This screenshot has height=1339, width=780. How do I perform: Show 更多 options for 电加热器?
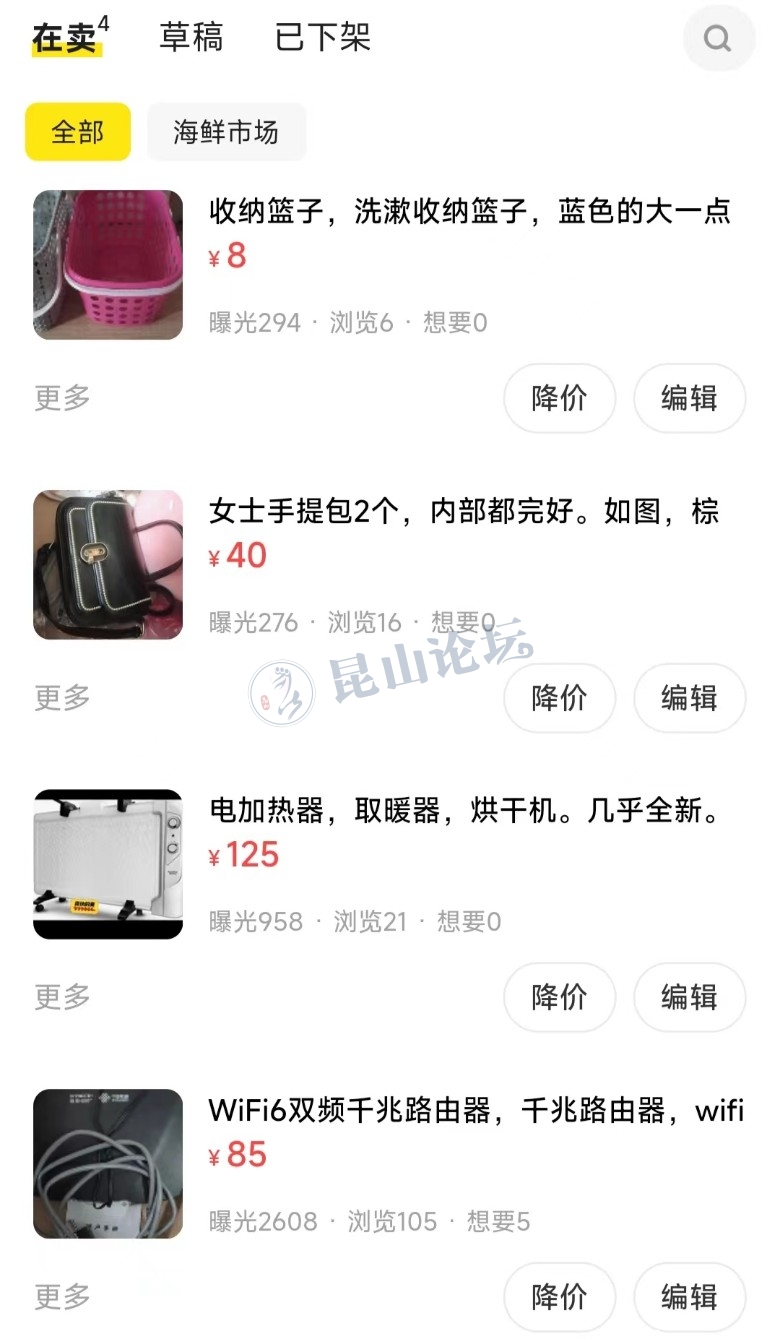coord(62,997)
